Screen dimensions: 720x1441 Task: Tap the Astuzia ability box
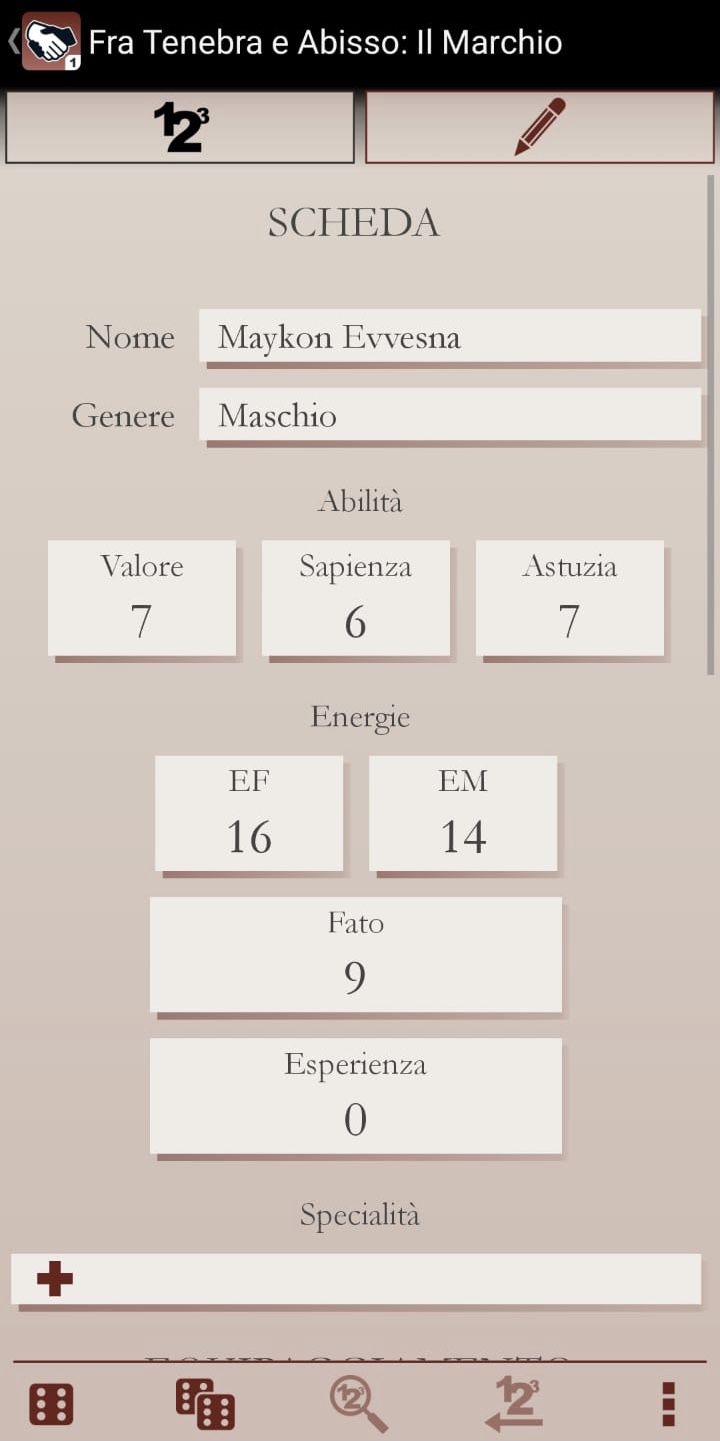tap(570, 598)
